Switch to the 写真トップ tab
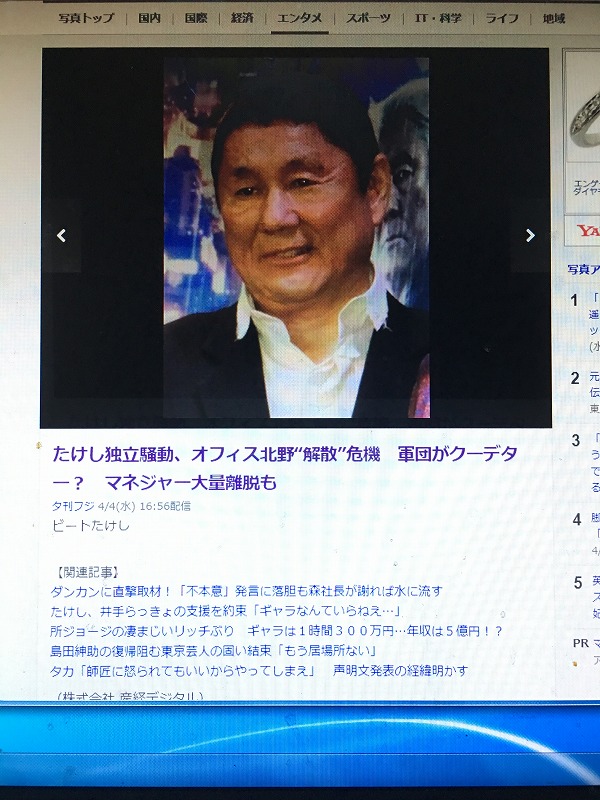The height and width of the screenshot is (800, 600). pos(85,18)
